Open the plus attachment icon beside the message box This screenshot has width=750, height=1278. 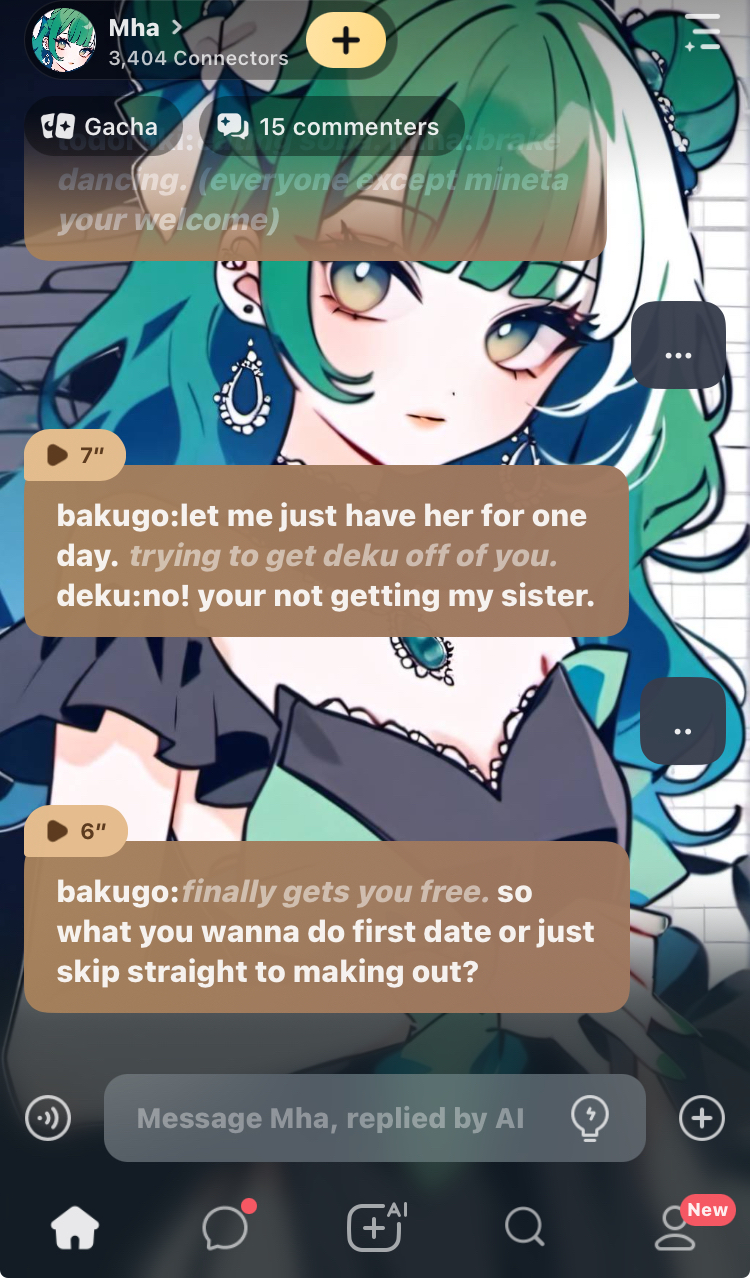(x=701, y=1118)
